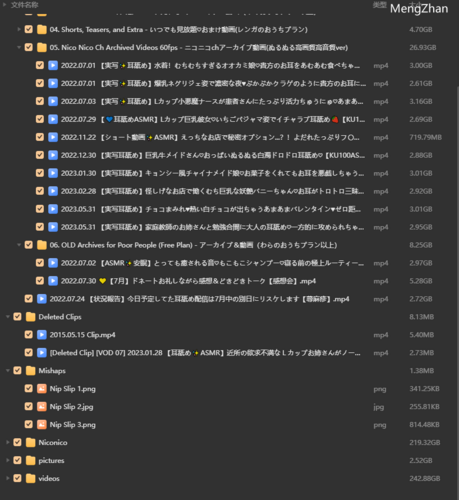Collapse the 06. OLD Archives for Poor People folder
Screen dimensions: 459x500
(x=19, y=245)
